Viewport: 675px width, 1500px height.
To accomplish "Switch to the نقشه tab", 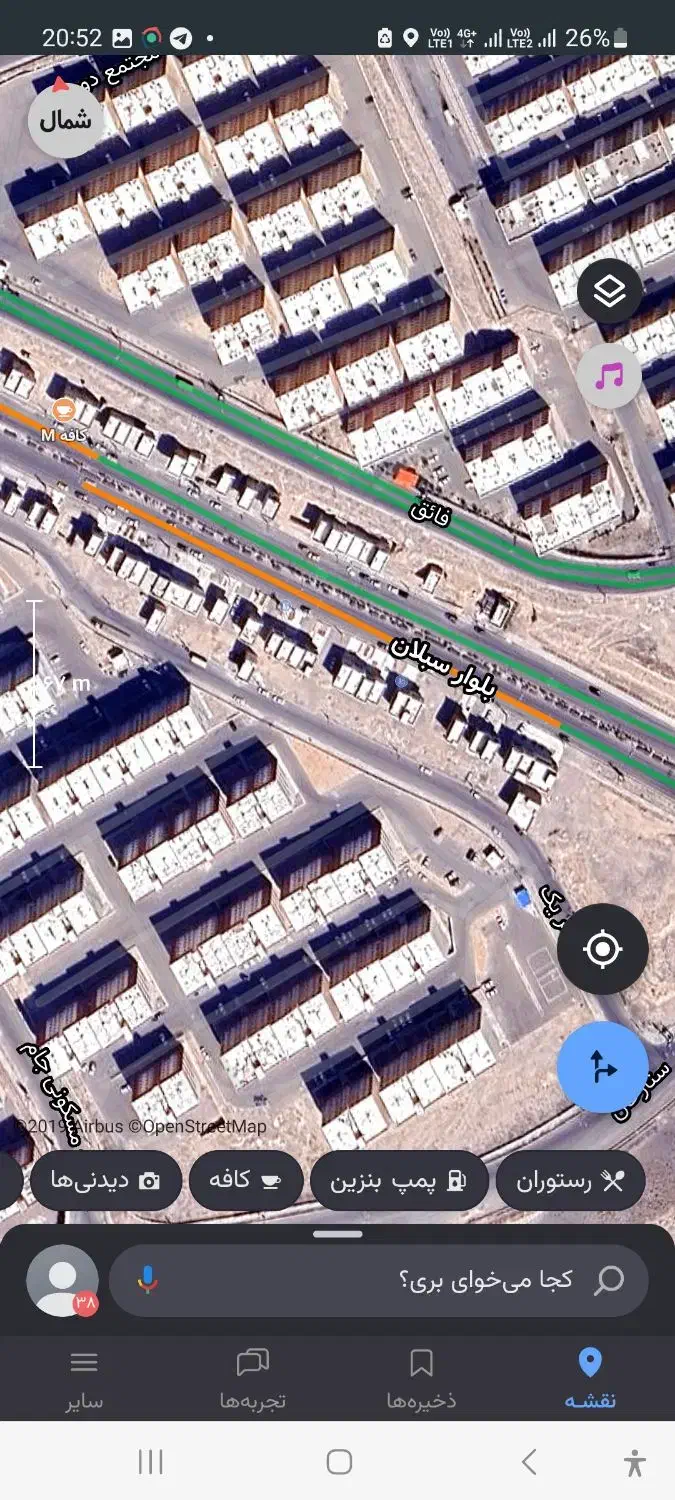I will point(590,1378).
